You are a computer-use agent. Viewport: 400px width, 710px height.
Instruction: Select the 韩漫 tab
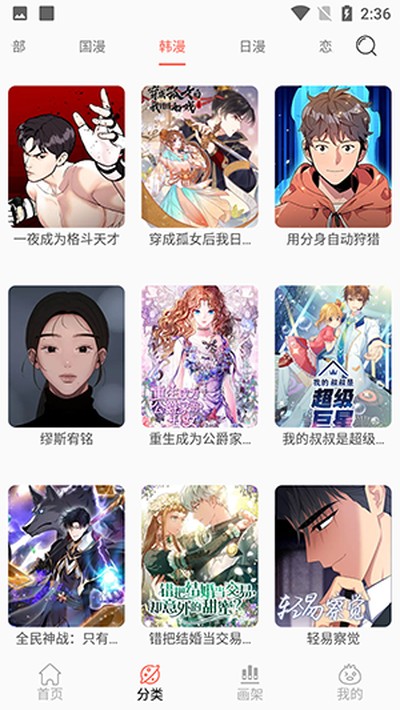(172, 47)
